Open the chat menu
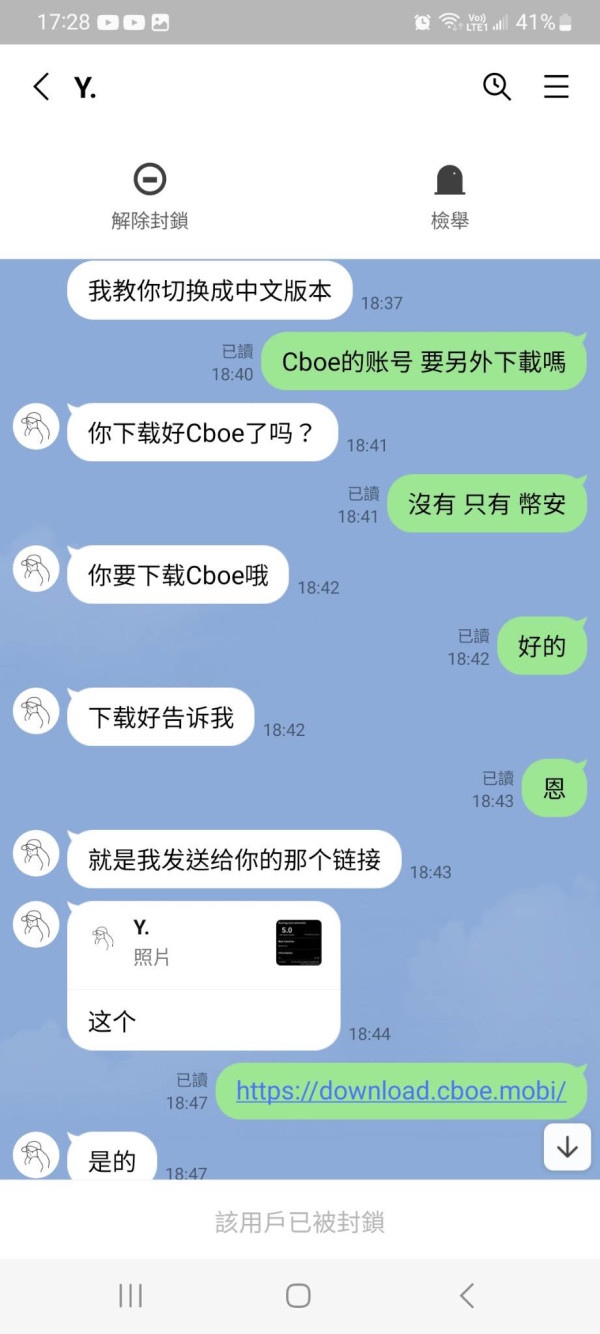The width and height of the screenshot is (600, 1334). (556, 87)
